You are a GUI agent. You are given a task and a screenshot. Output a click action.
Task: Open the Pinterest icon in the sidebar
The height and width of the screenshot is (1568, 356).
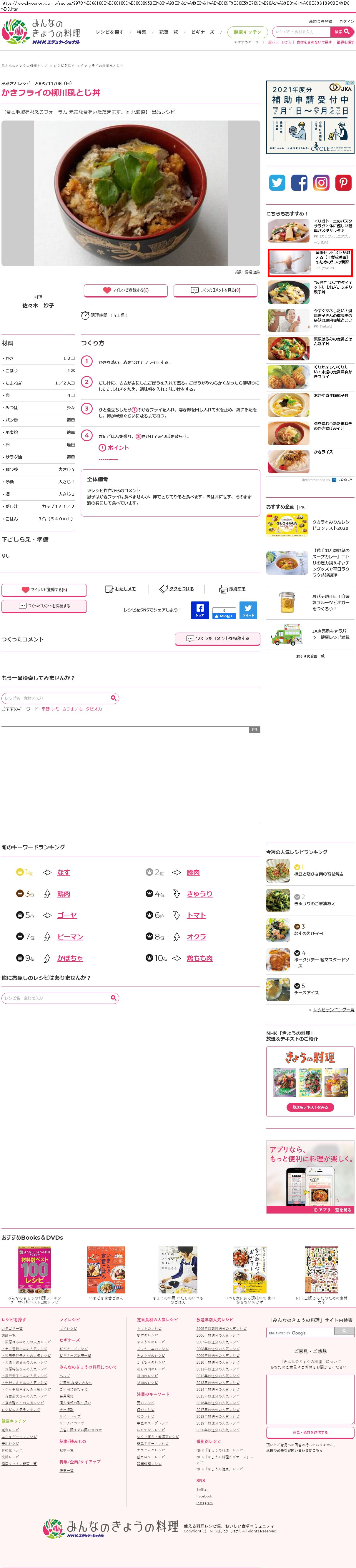coord(343,183)
